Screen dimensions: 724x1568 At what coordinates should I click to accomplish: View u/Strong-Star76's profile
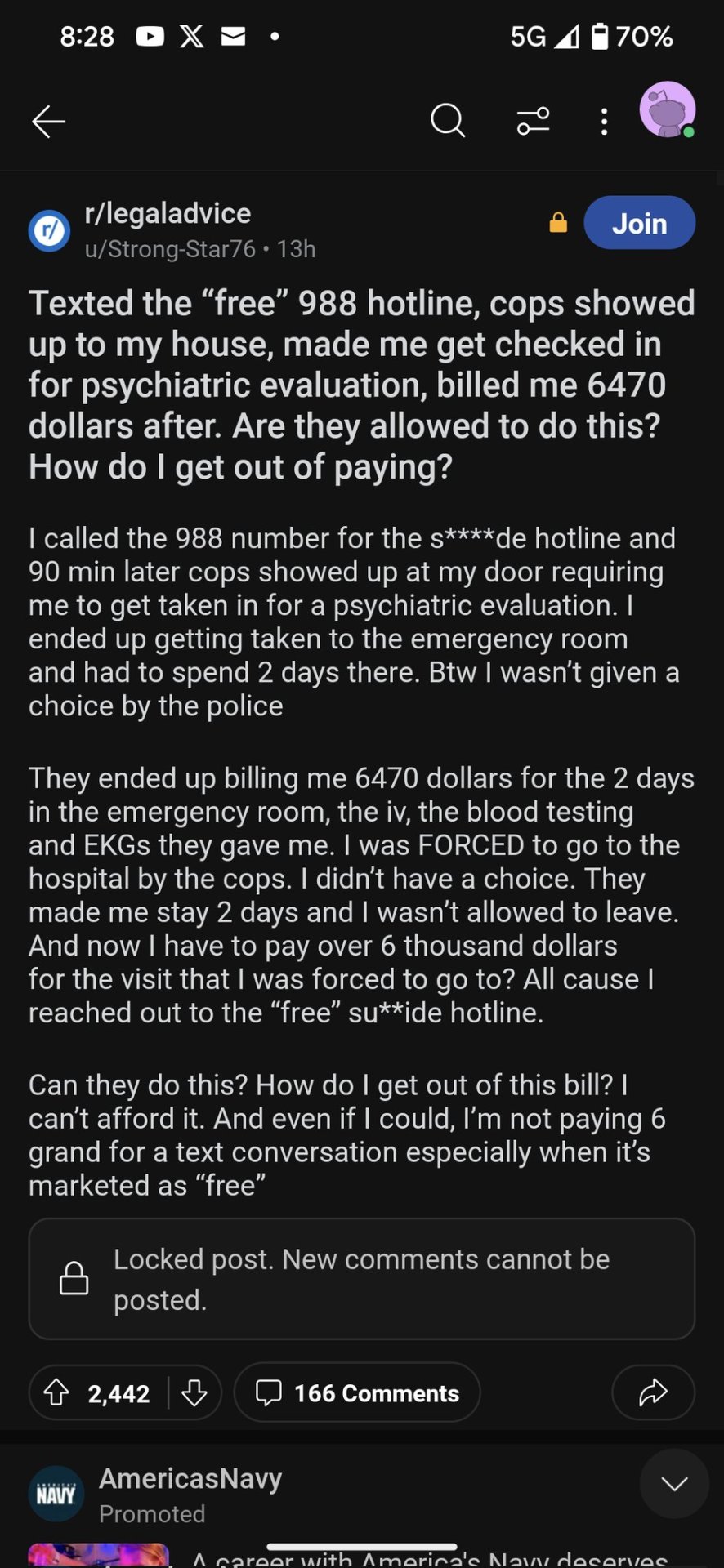170,249
